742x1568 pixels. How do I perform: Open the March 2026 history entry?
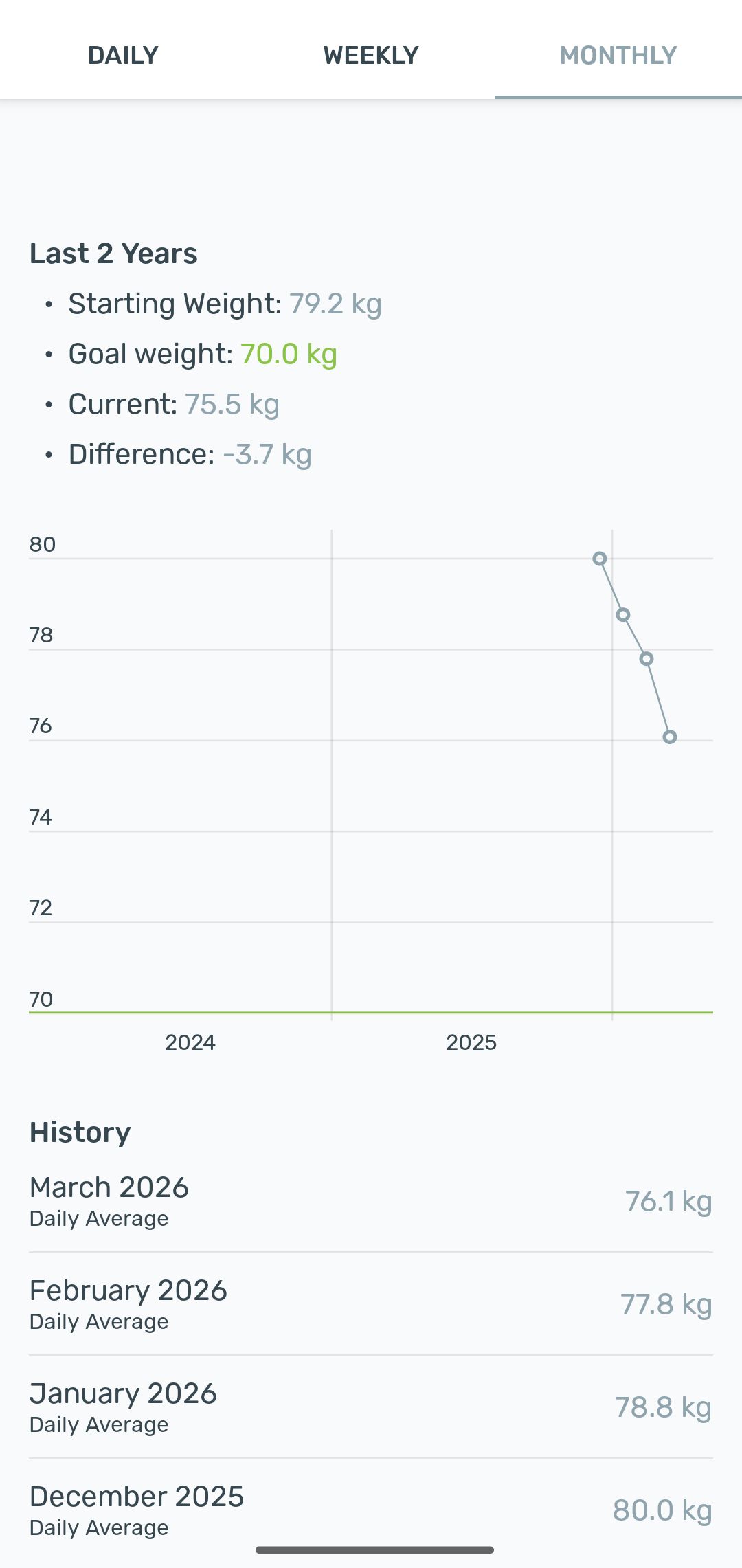pyautogui.click(x=371, y=1201)
